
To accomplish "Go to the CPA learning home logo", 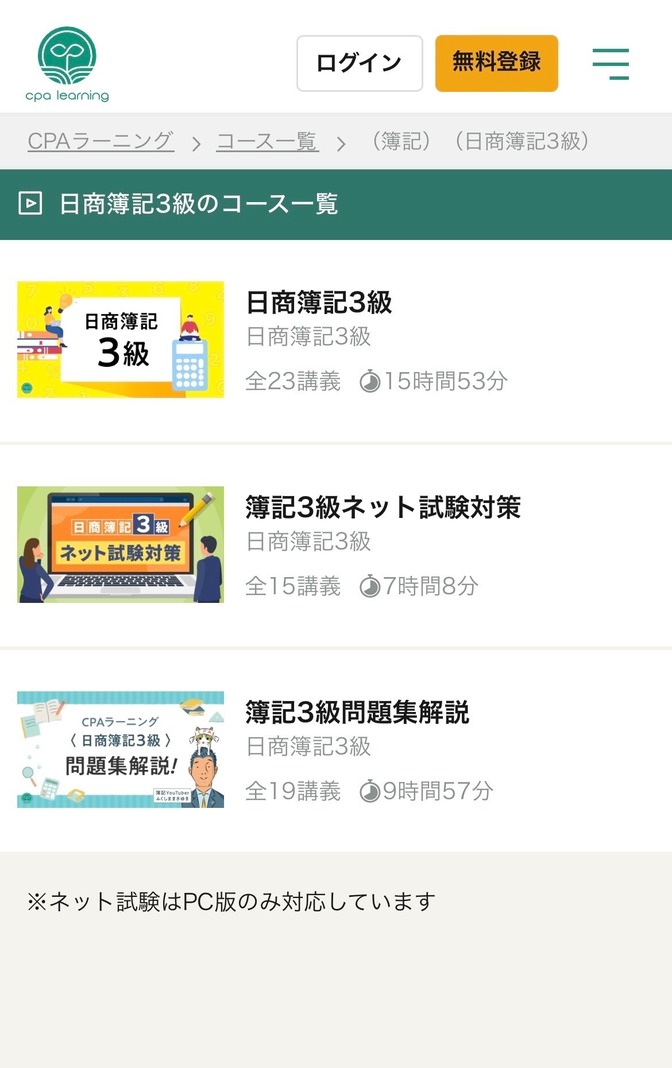I will pyautogui.click(x=67, y=64).
